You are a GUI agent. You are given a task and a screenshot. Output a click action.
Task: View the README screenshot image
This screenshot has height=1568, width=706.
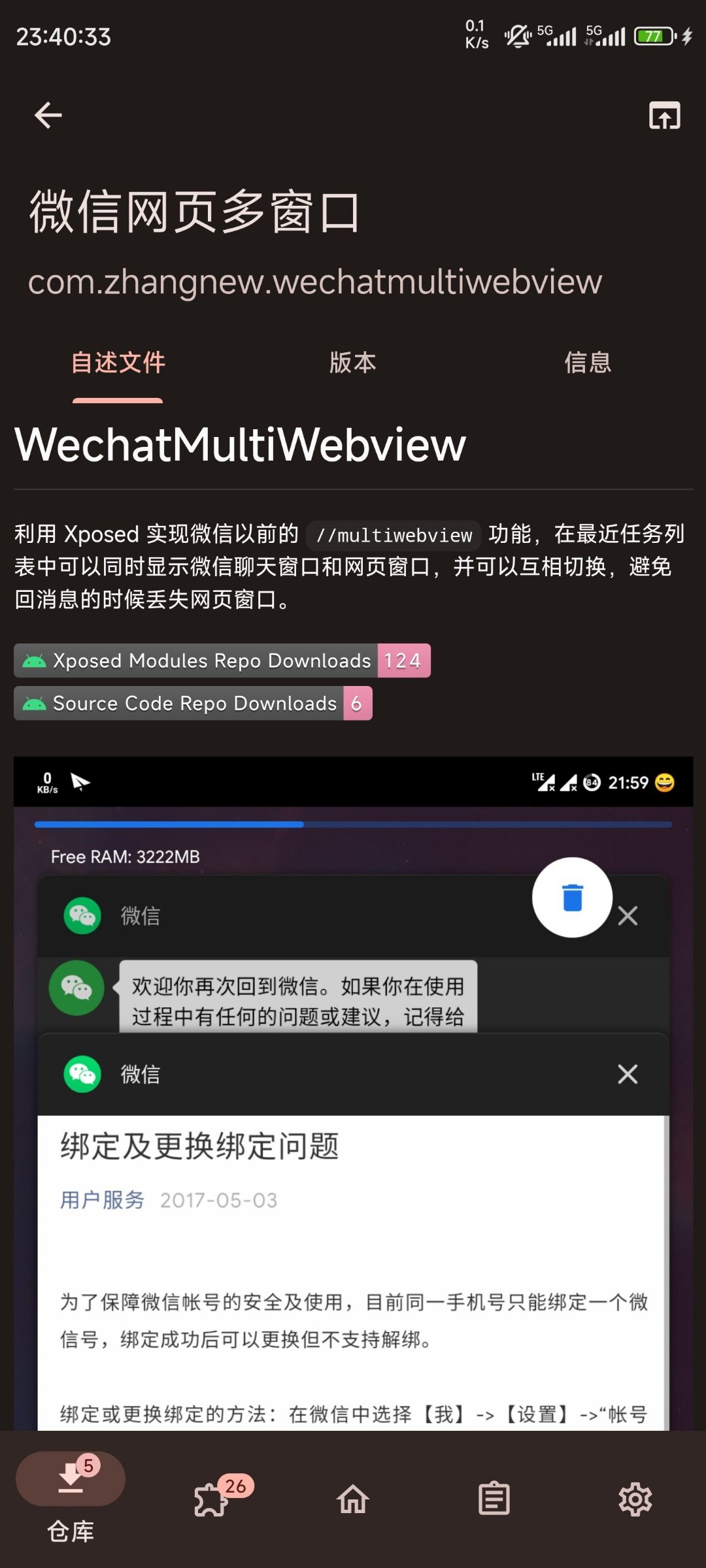coord(353,1091)
